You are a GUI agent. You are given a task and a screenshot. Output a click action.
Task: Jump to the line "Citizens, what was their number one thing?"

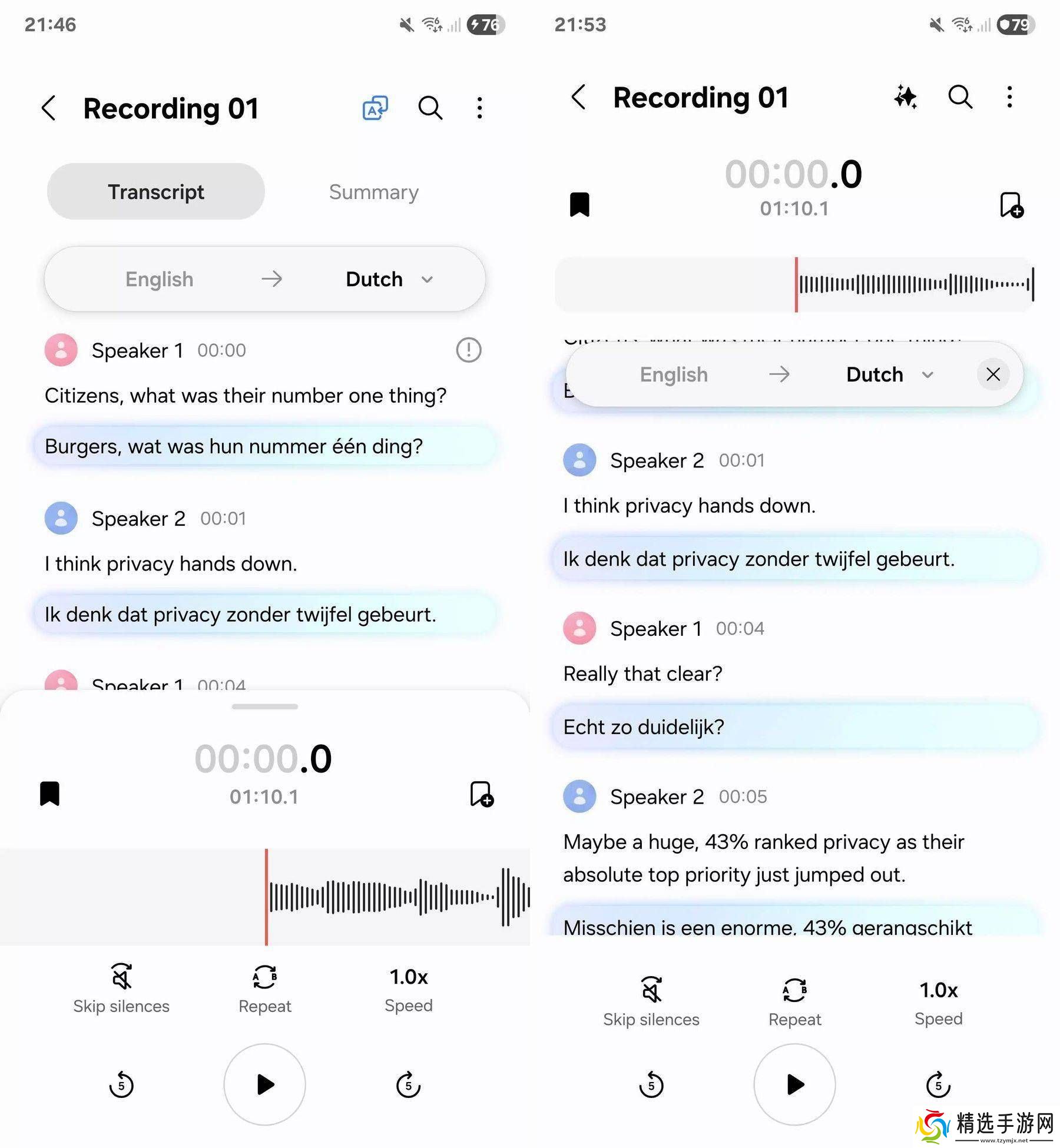click(245, 396)
